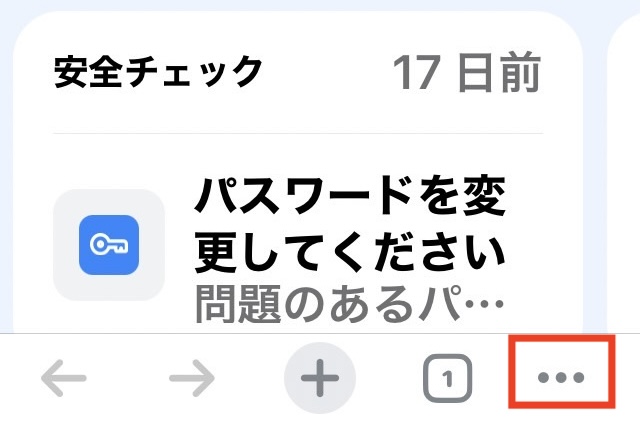The width and height of the screenshot is (640, 422).
Task: Open a new tab with the plus button
Action: pyautogui.click(x=320, y=378)
